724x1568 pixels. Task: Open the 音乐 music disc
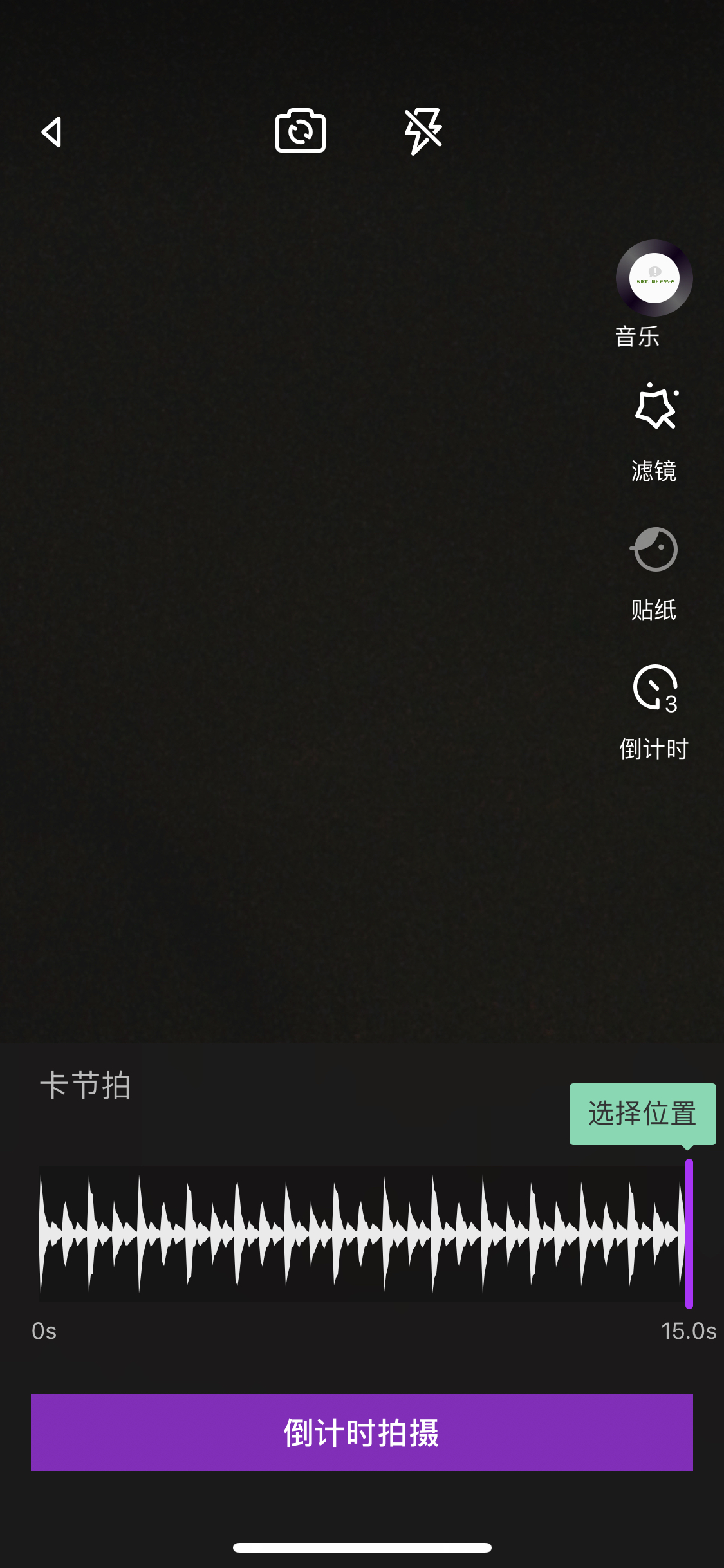point(654,278)
